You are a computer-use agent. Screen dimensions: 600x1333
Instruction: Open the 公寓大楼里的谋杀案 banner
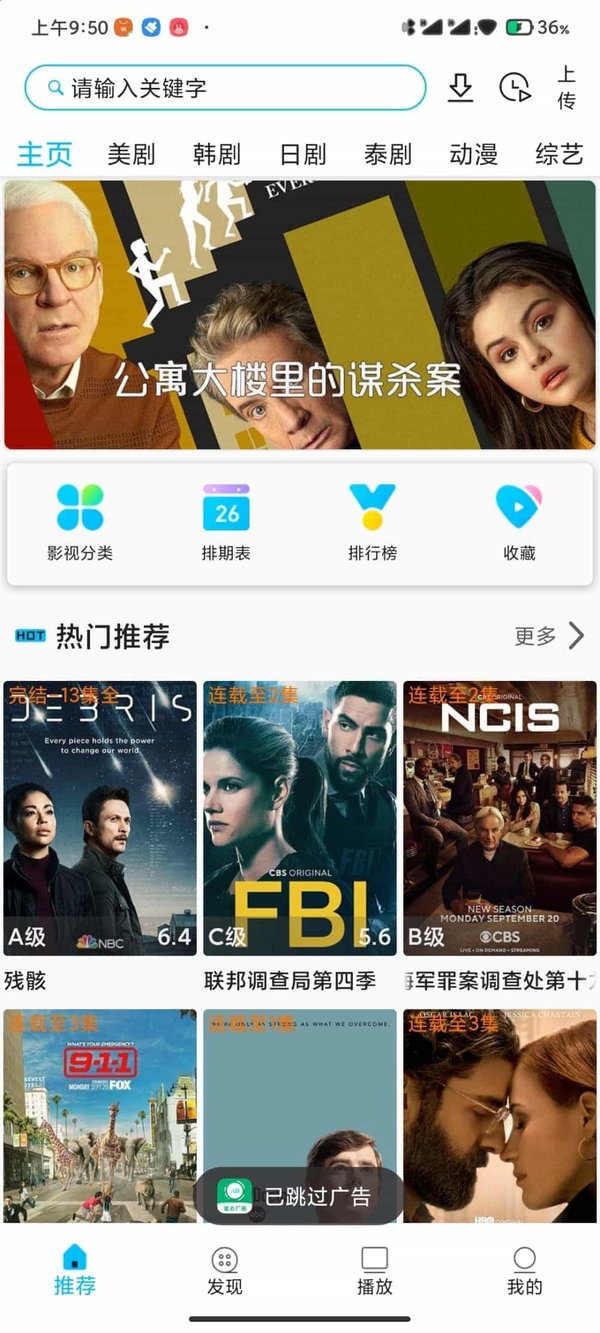point(300,315)
